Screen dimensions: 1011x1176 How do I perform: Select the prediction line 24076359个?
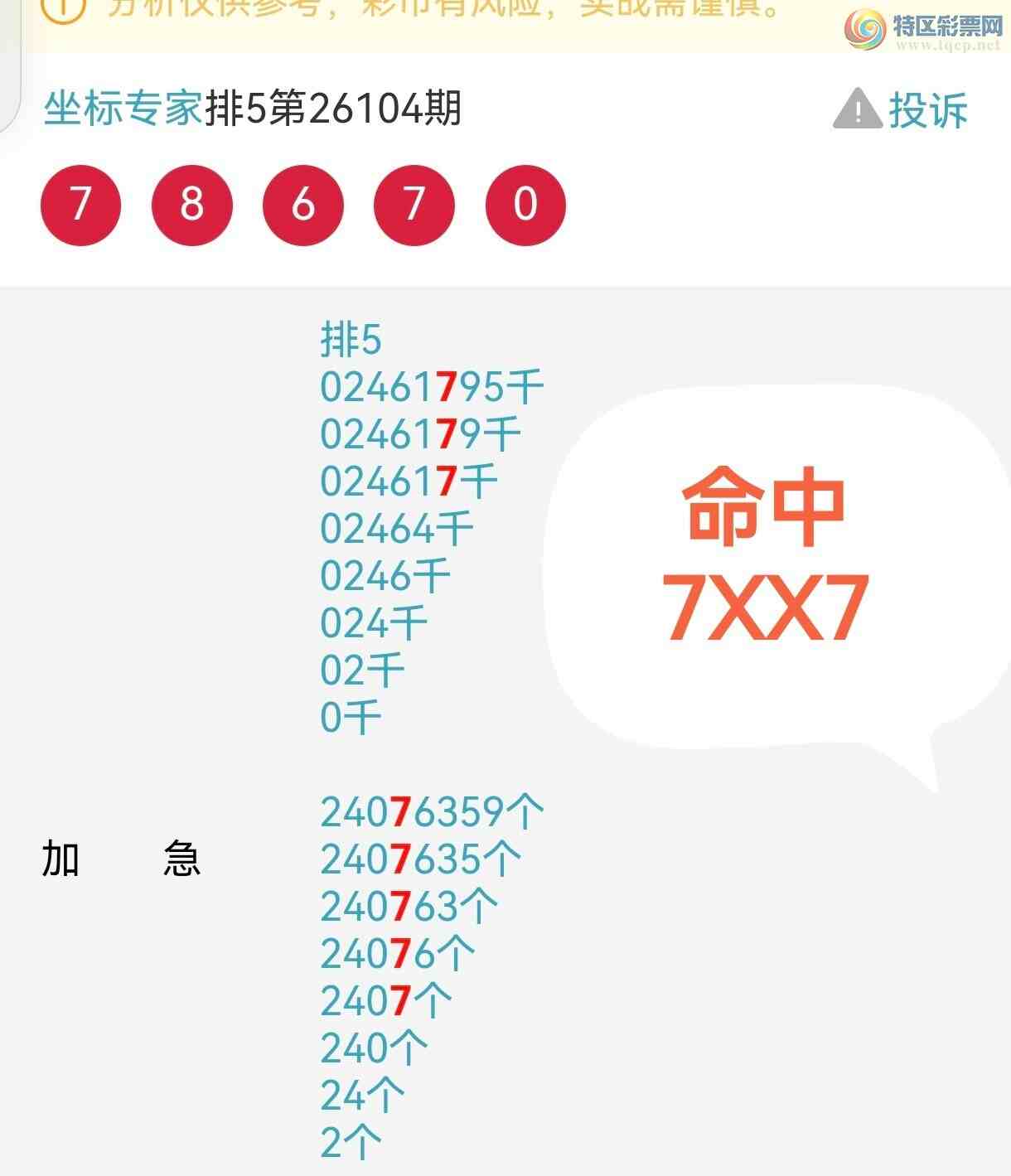click(x=431, y=812)
